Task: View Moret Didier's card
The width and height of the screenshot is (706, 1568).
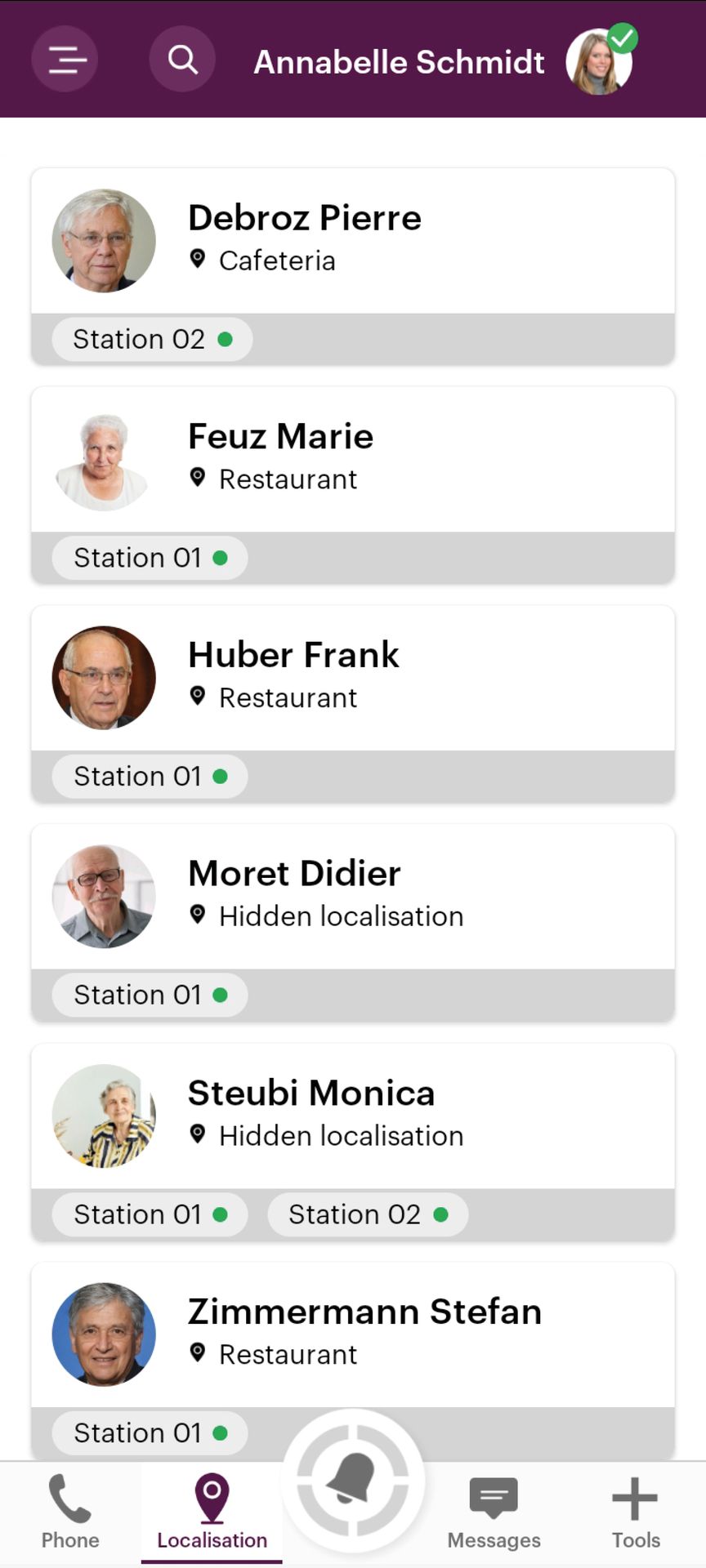Action: tap(353, 896)
